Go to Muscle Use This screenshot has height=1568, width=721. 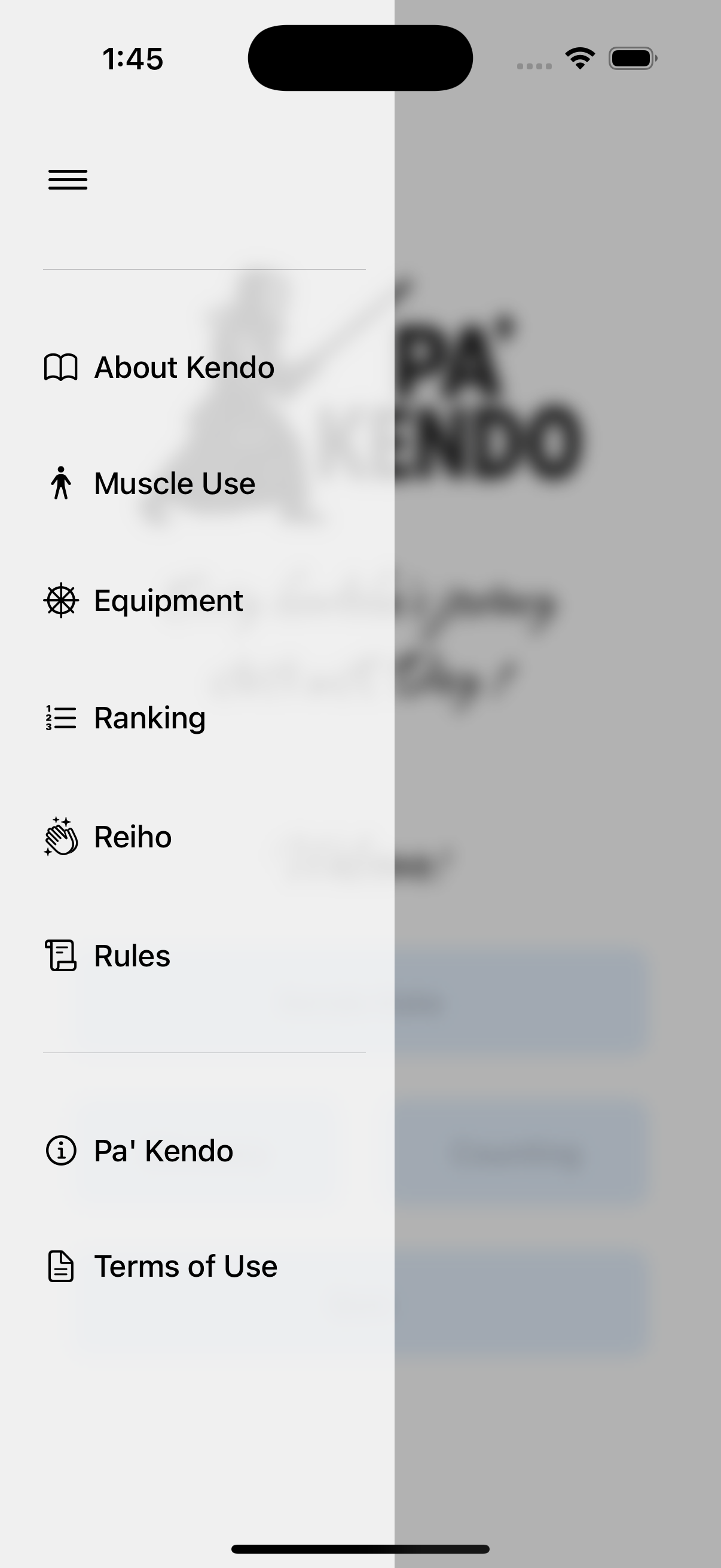click(x=149, y=484)
